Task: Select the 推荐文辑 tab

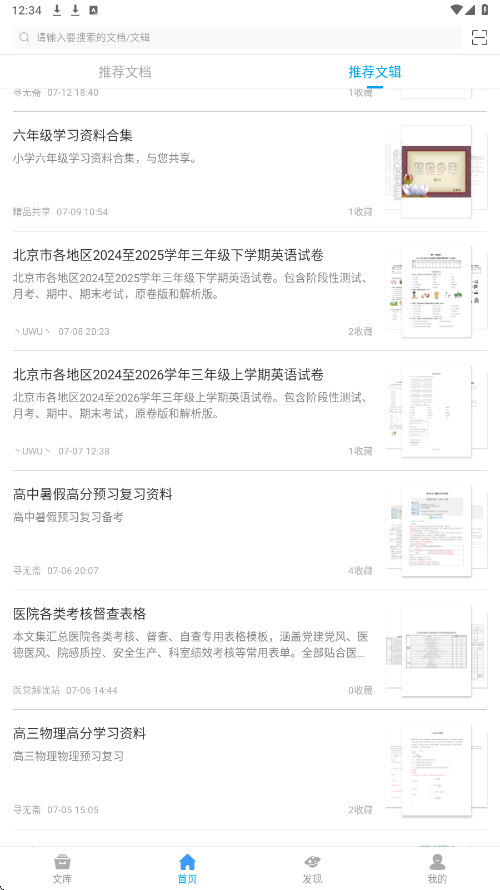Action: [x=375, y=72]
